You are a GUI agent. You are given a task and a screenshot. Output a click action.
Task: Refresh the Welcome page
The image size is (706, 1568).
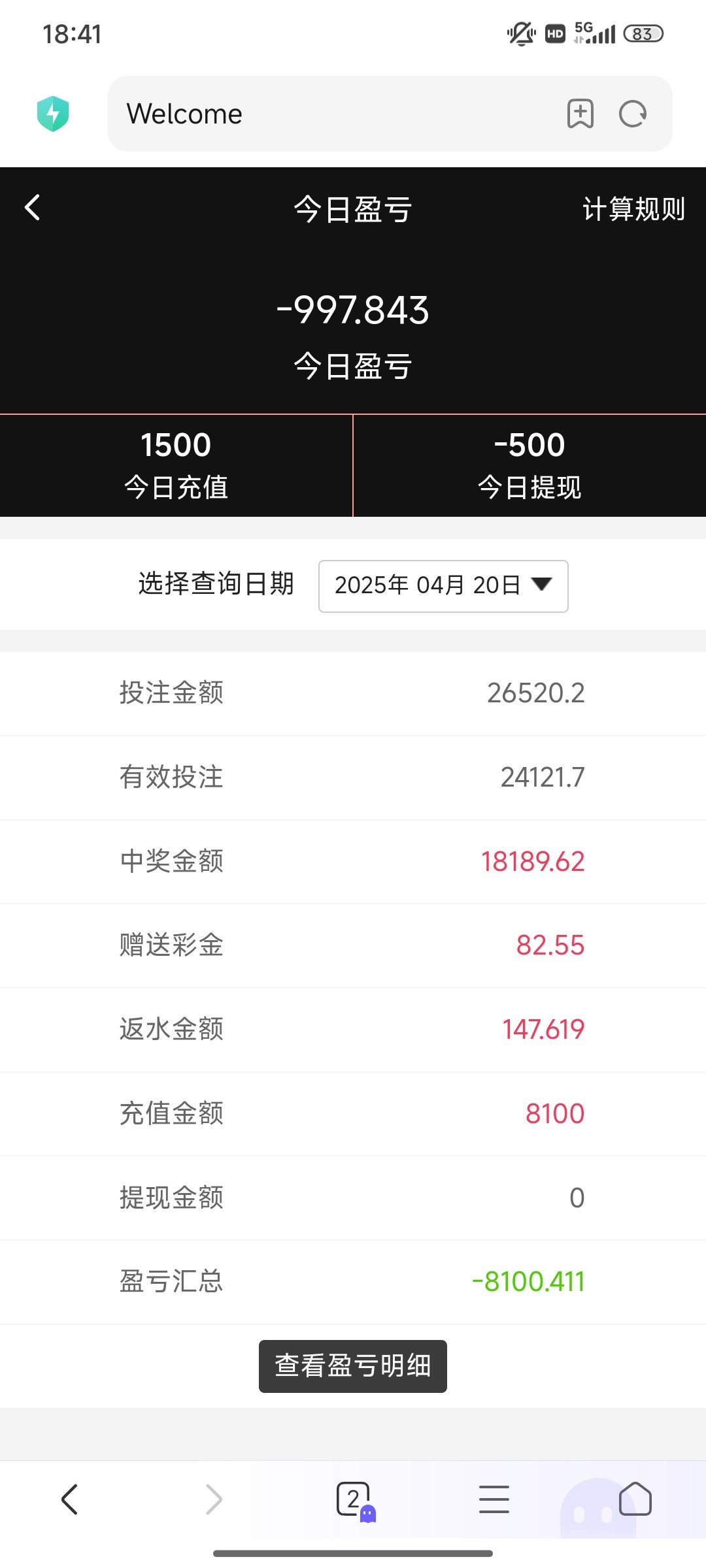click(x=631, y=114)
